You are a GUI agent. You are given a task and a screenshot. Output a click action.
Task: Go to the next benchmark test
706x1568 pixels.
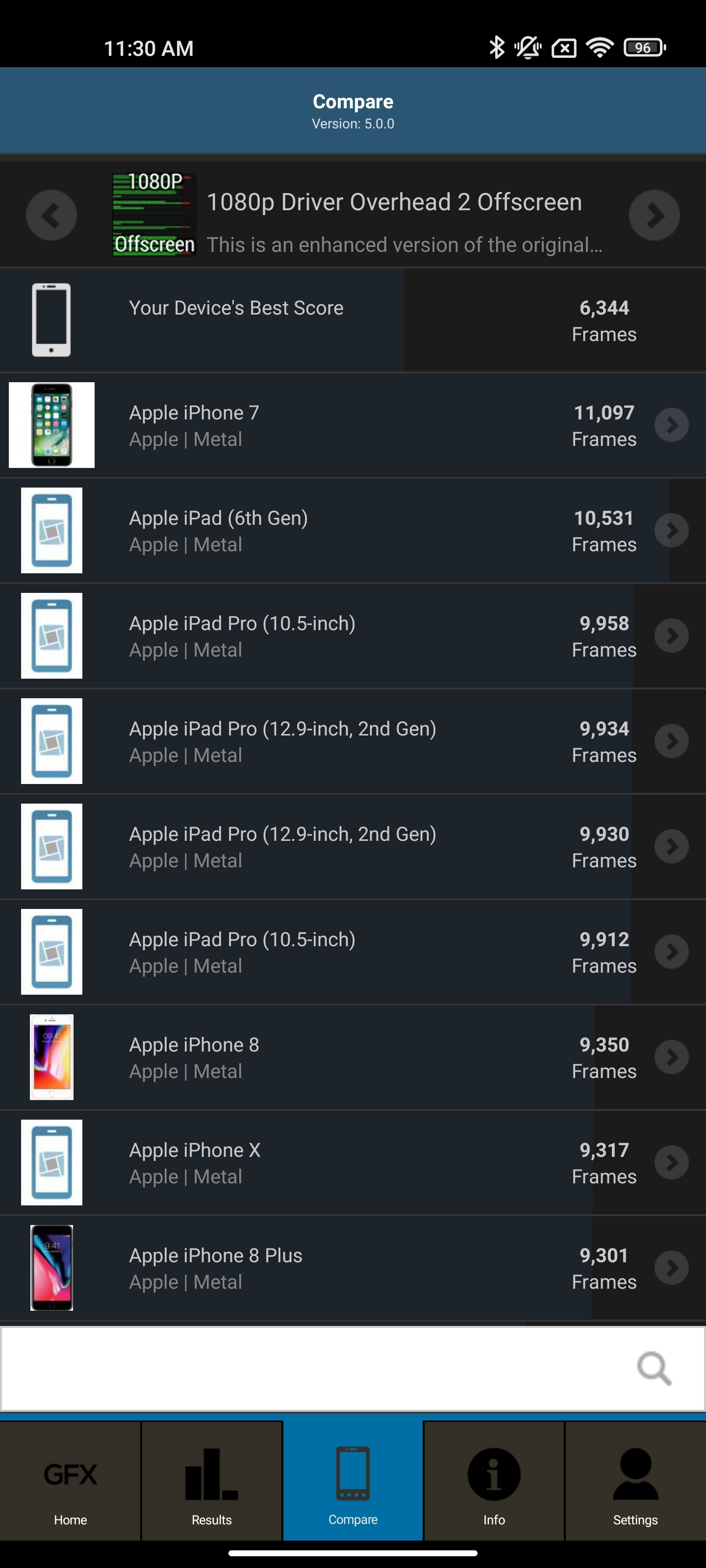tap(654, 215)
